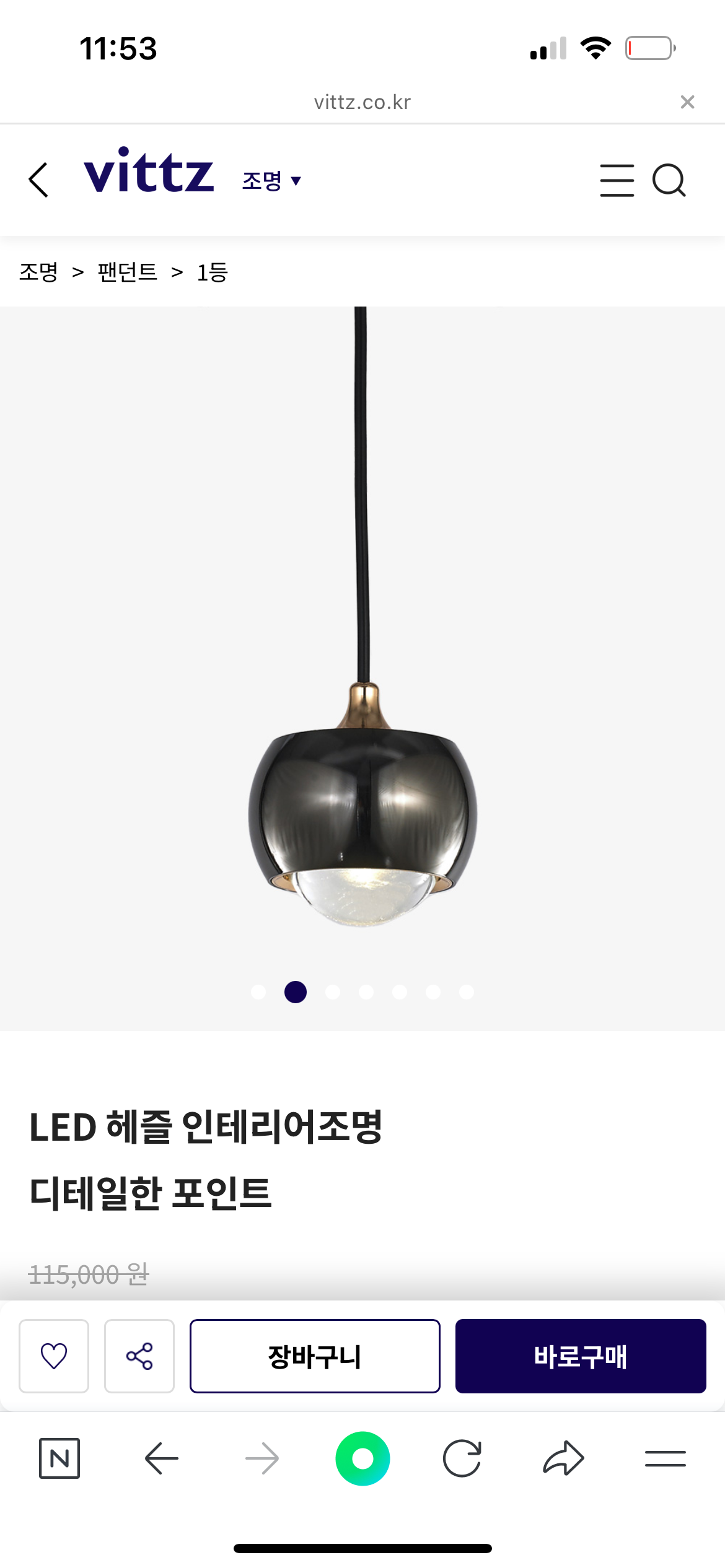725x1568 pixels.
Task: Open the 팬던트 breadcrumb category
Action: pos(128,272)
